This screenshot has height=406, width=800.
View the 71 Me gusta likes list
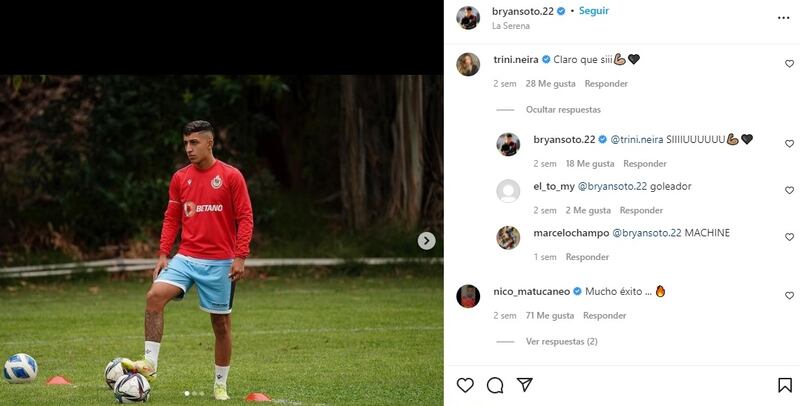(x=549, y=315)
